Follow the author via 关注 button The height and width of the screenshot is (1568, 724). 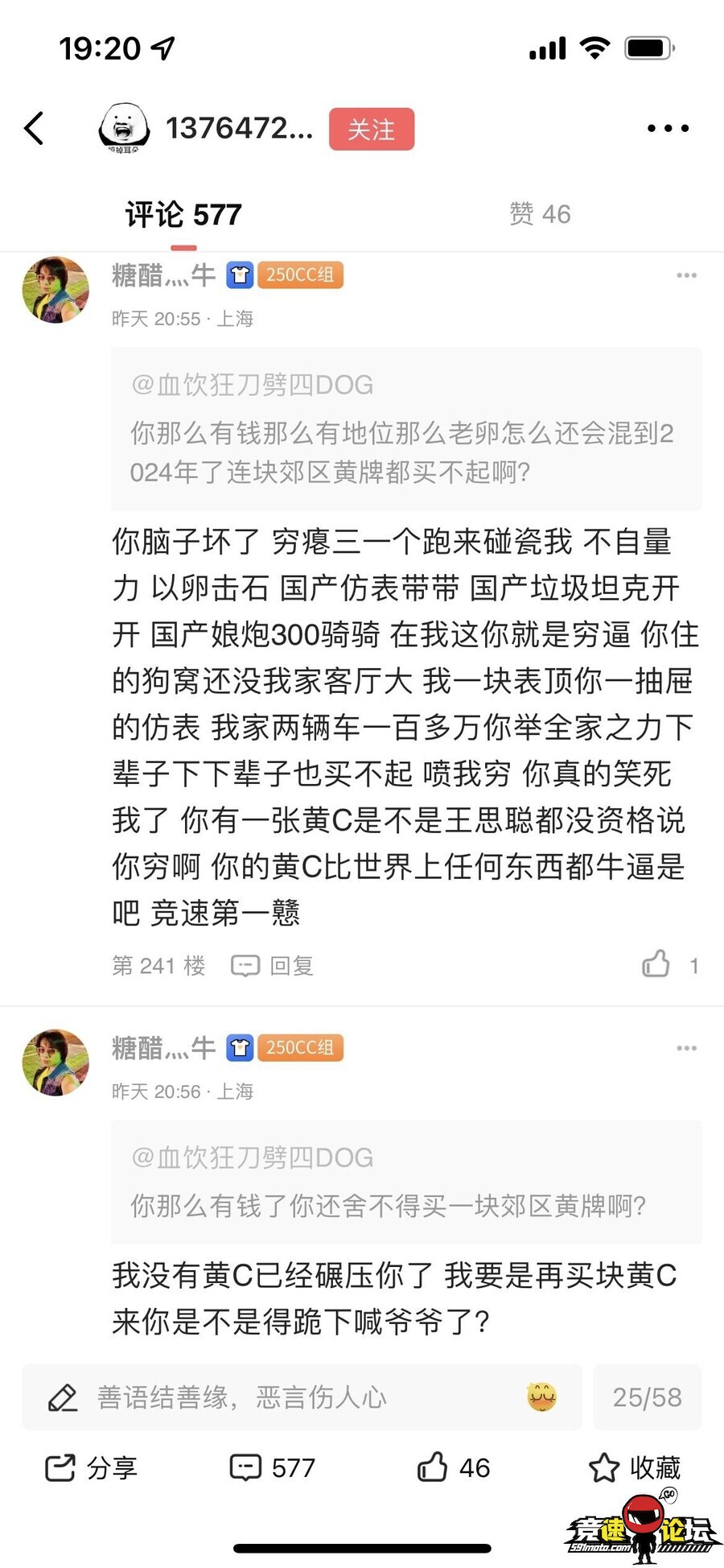pos(371,129)
